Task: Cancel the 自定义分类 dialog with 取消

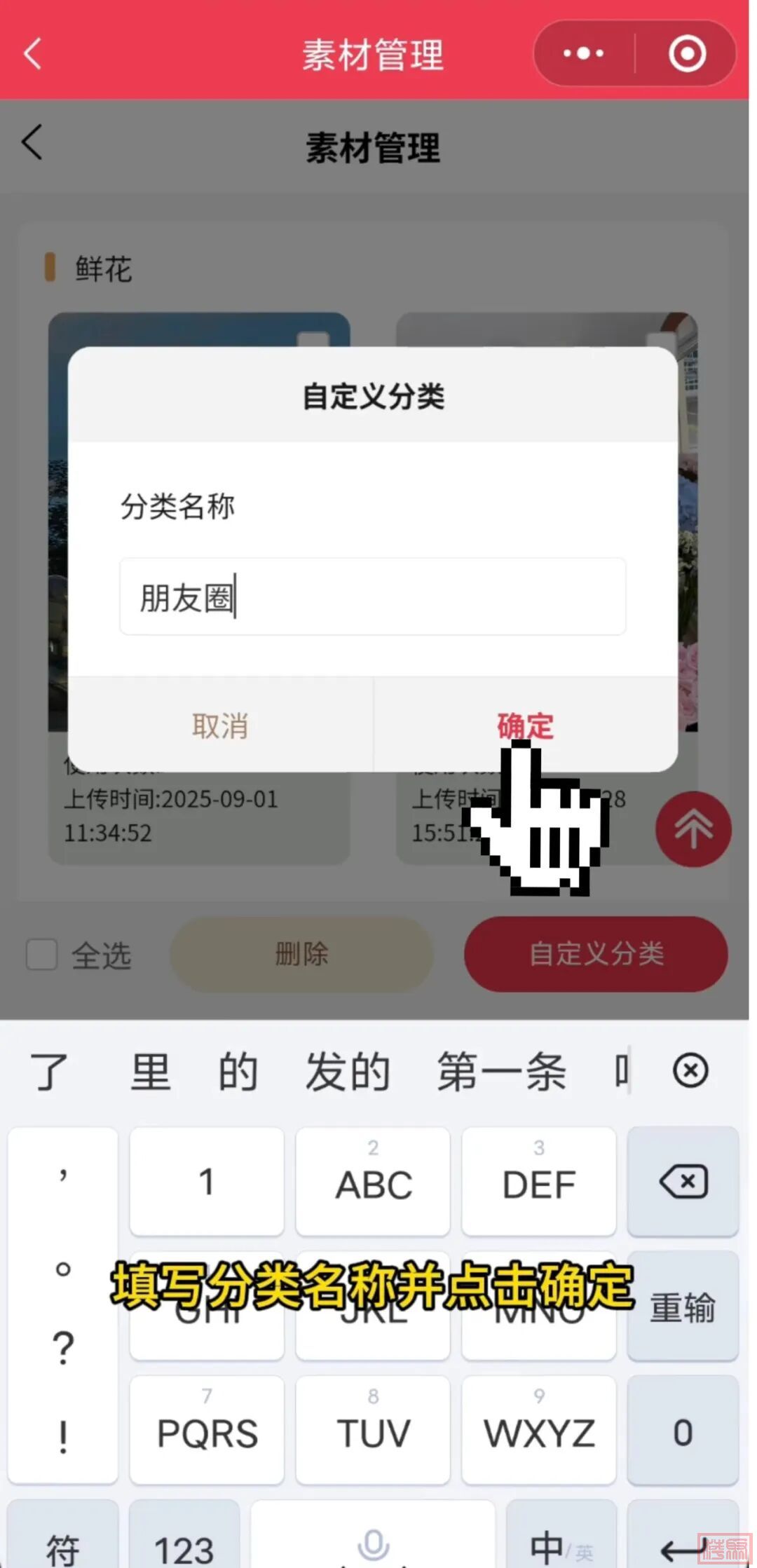Action: (x=220, y=725)
